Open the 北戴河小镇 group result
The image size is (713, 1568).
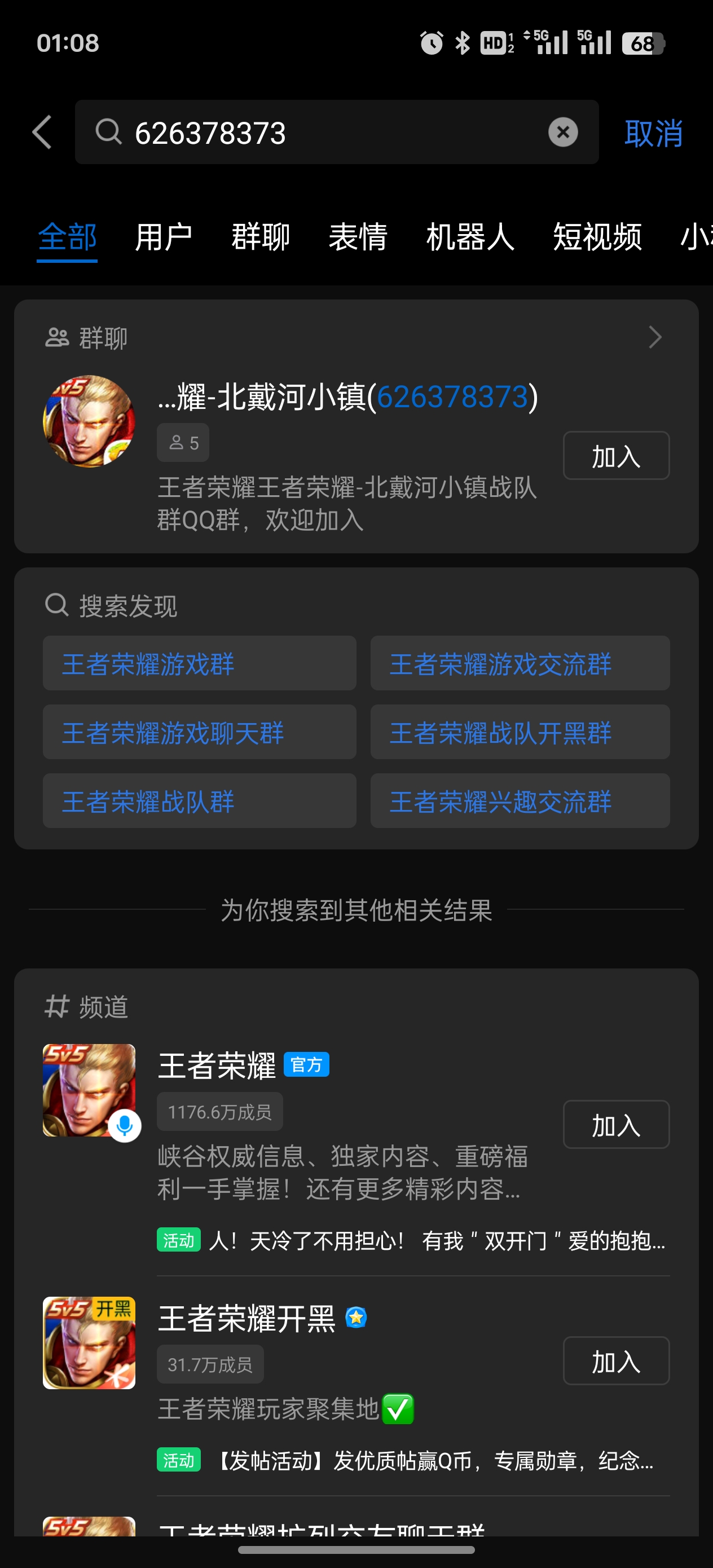click(x=347, y=397)
